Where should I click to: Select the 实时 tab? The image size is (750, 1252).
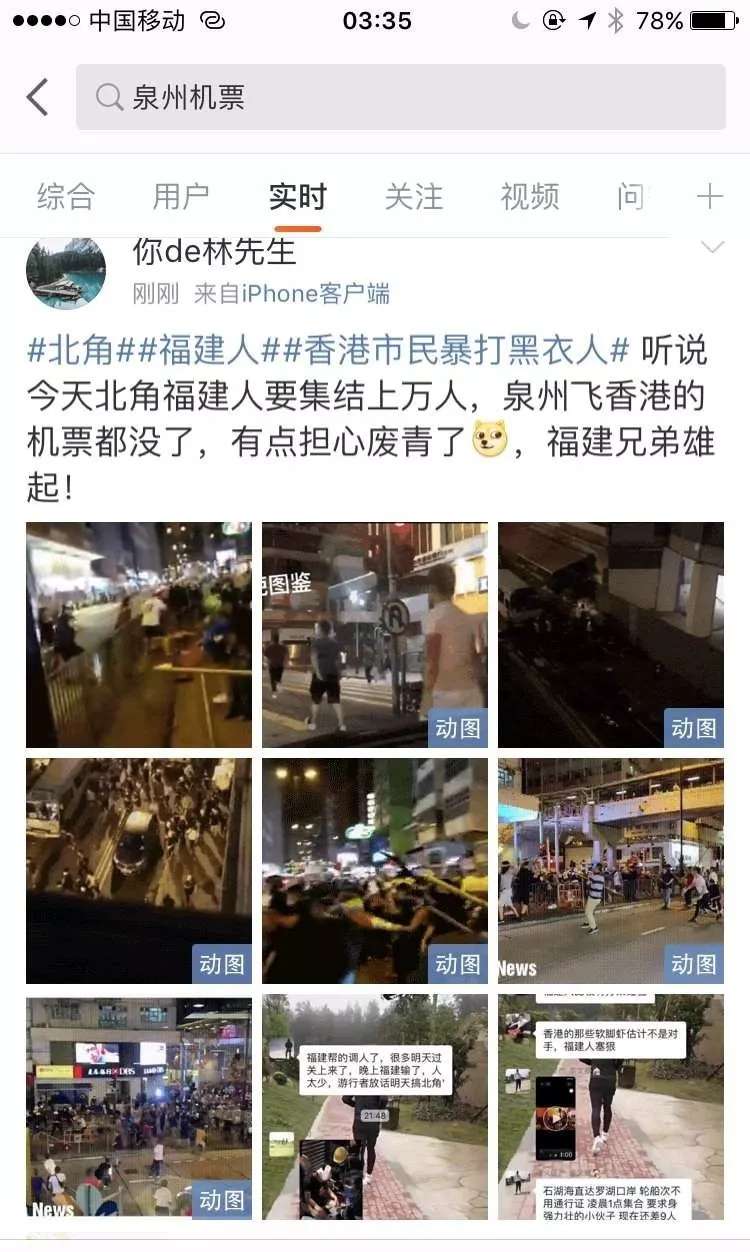[297, 197]
